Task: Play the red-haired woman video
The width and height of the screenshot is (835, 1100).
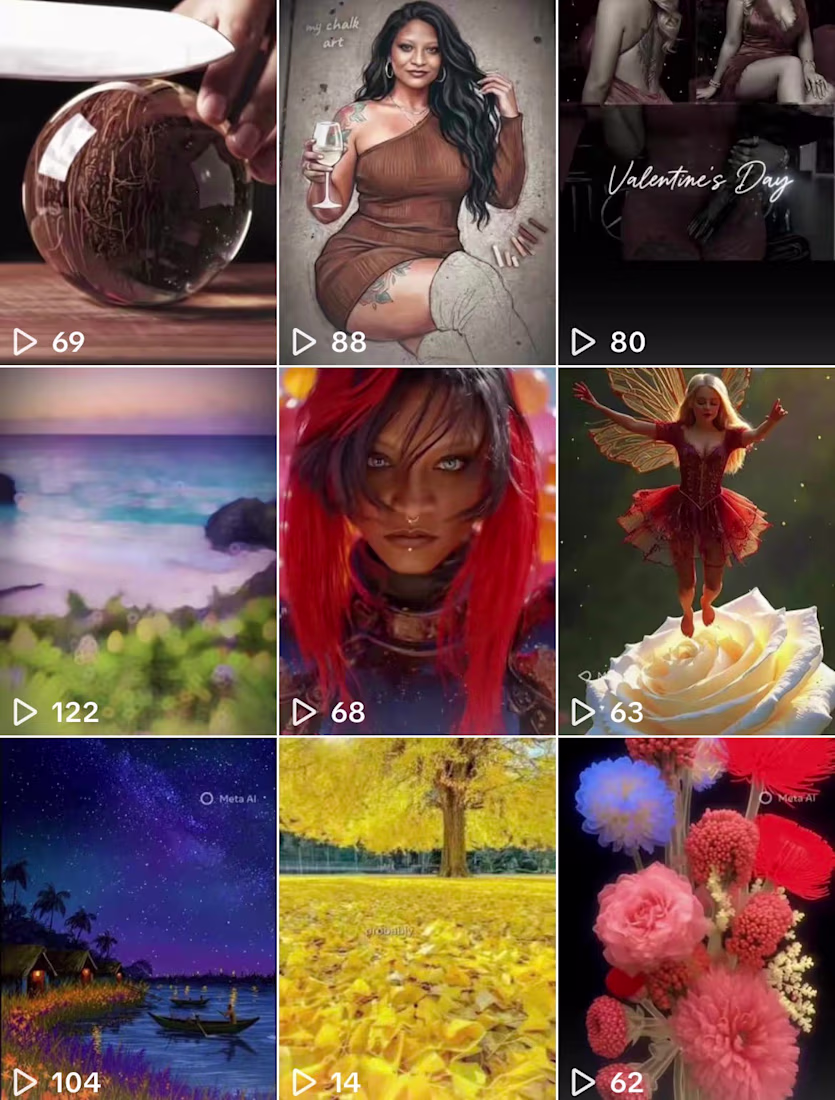Action: (x=417, y=550)
